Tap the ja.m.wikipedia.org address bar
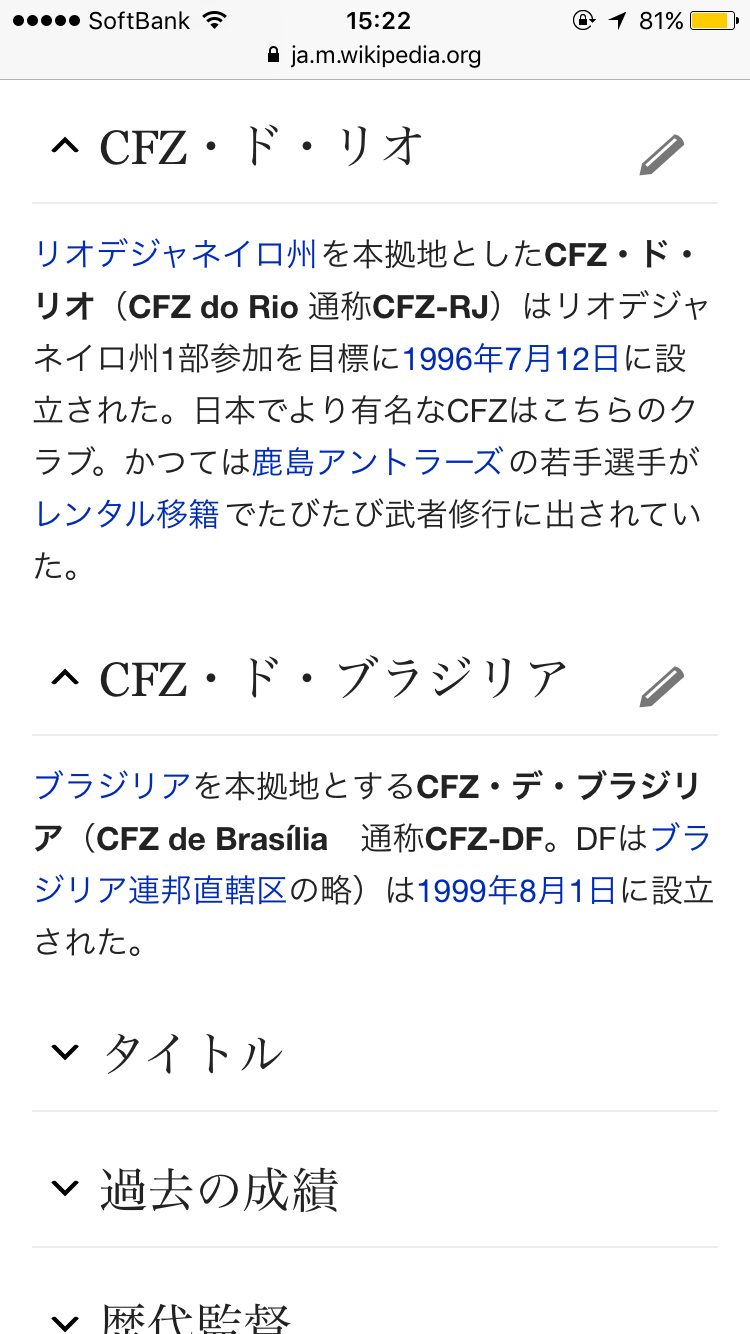Screen dimensions: 750x1334 (x=375, y=55)
